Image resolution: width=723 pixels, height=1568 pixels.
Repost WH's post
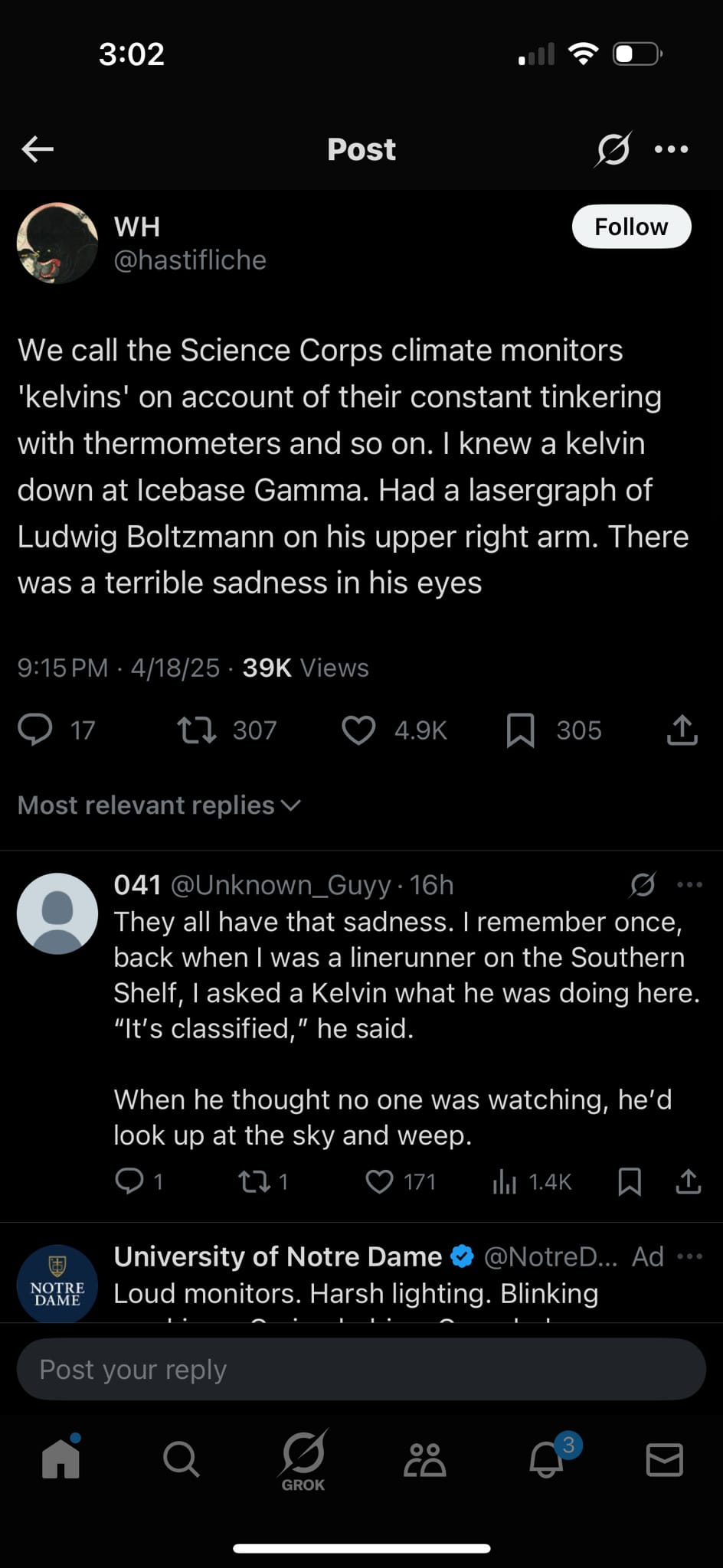click(x=197, y=730)
